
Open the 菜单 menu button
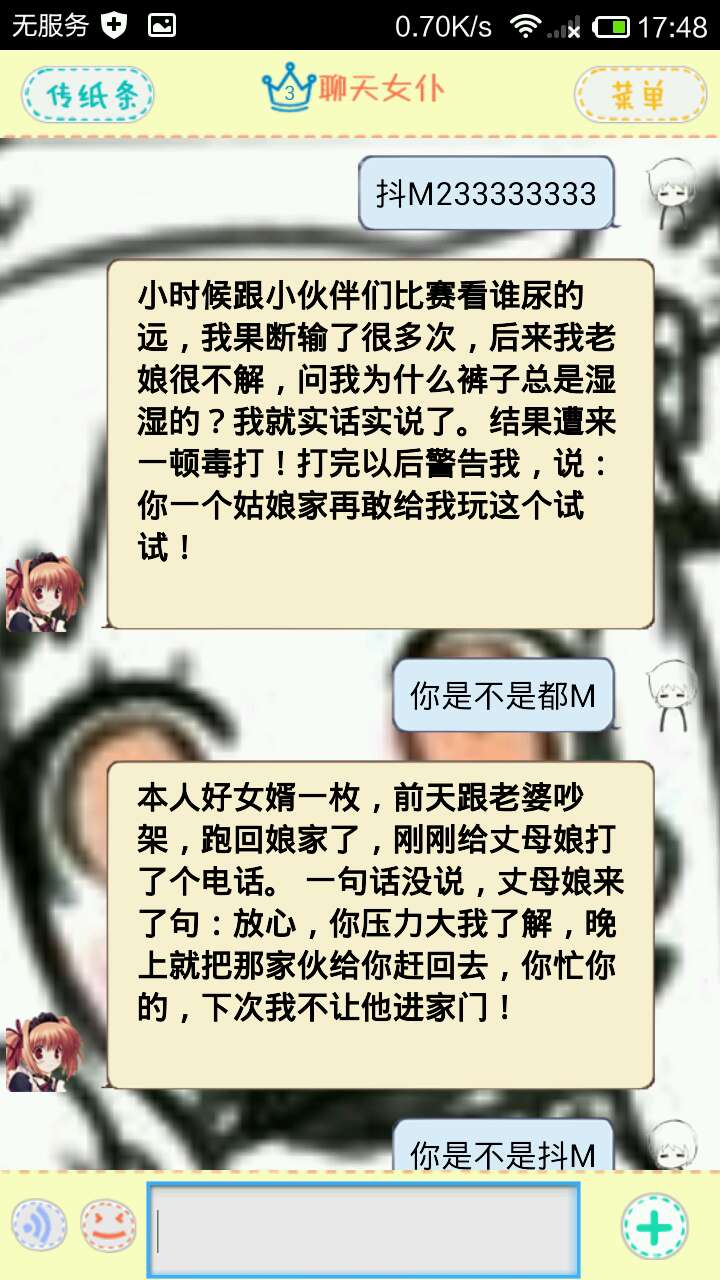(640, 95)
